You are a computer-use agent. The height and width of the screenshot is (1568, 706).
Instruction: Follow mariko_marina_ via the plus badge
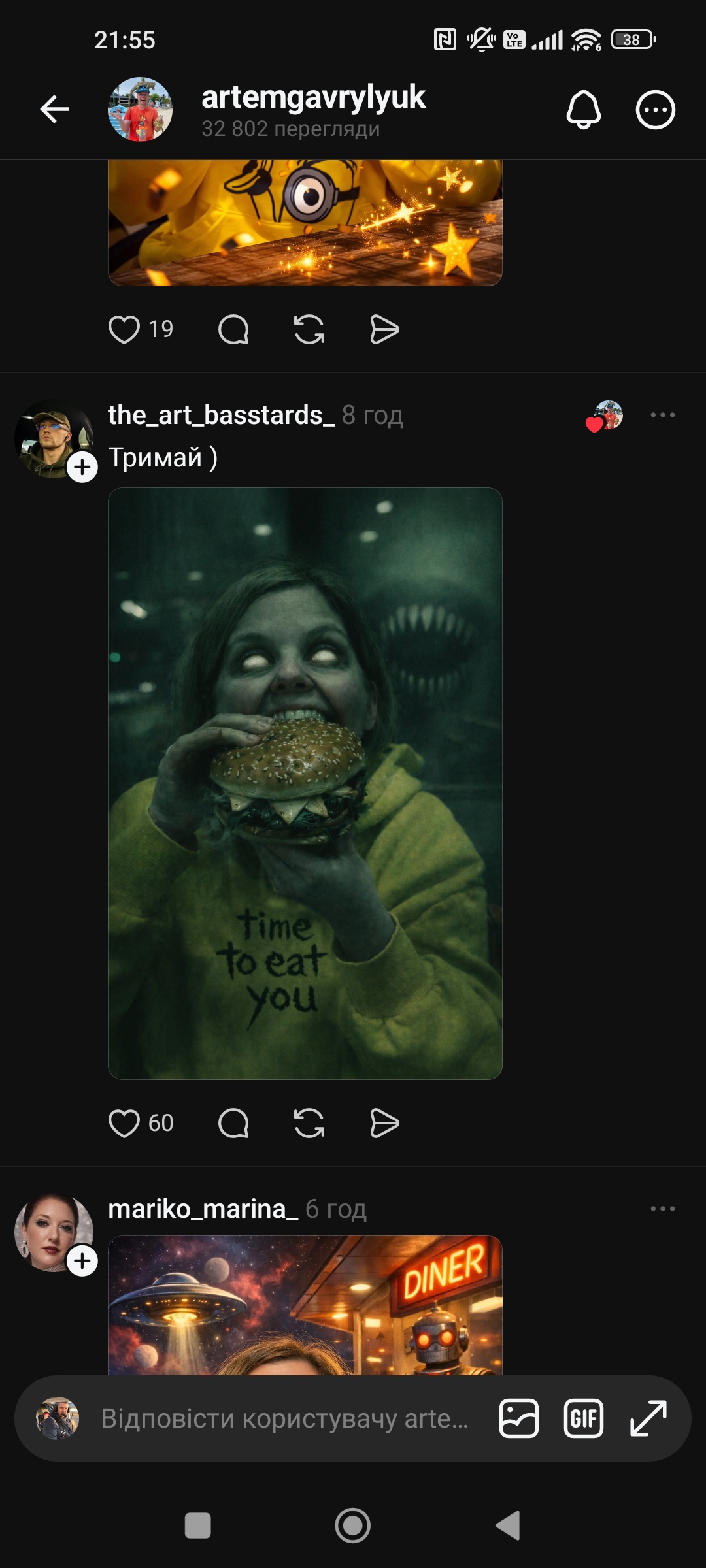tap(82, 1261)
